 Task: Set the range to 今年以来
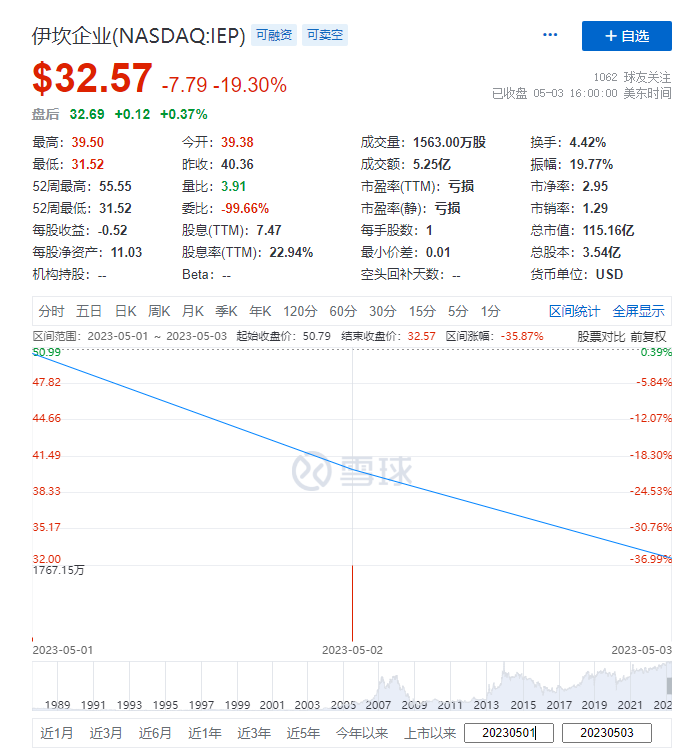click(361, 733)
